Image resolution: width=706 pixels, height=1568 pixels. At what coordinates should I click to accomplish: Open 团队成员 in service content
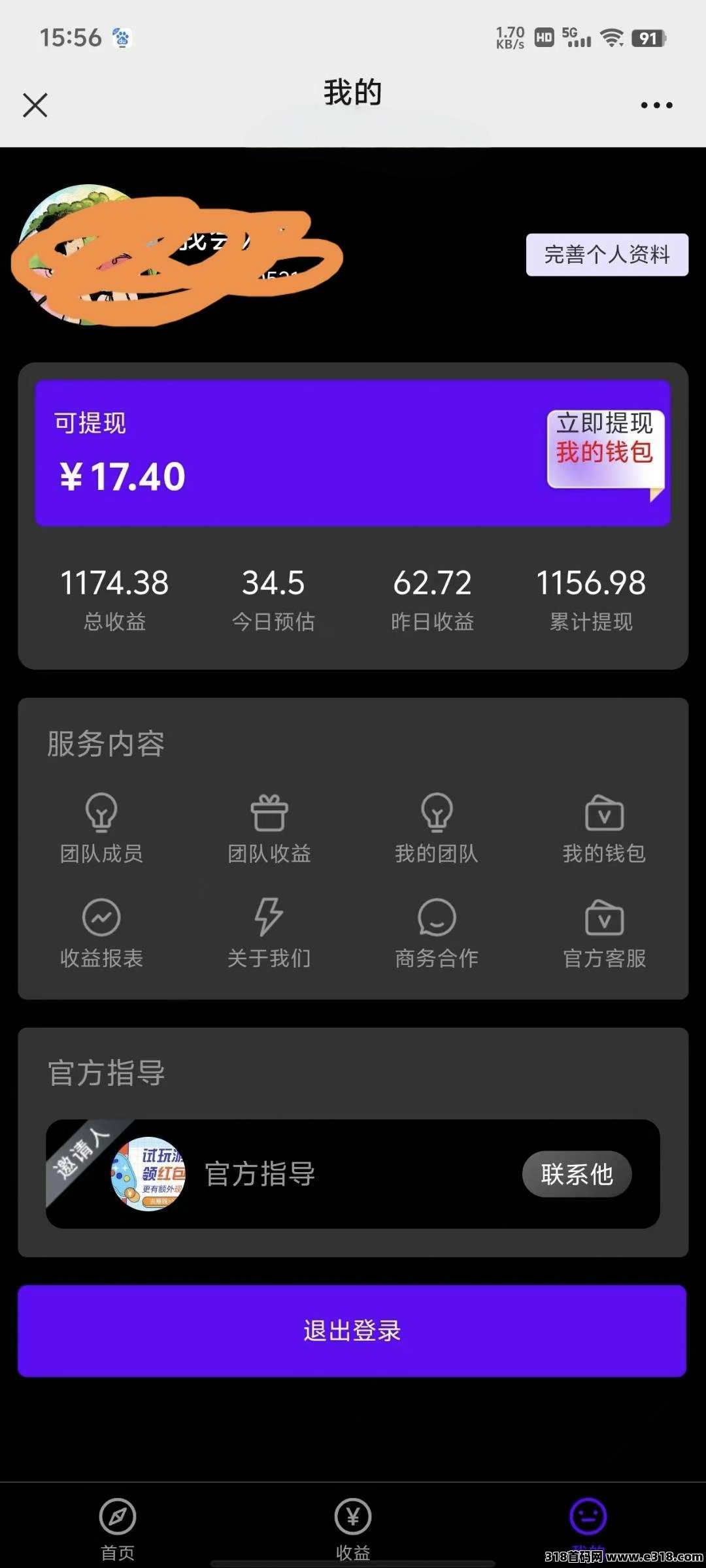(x=101, y=828)
